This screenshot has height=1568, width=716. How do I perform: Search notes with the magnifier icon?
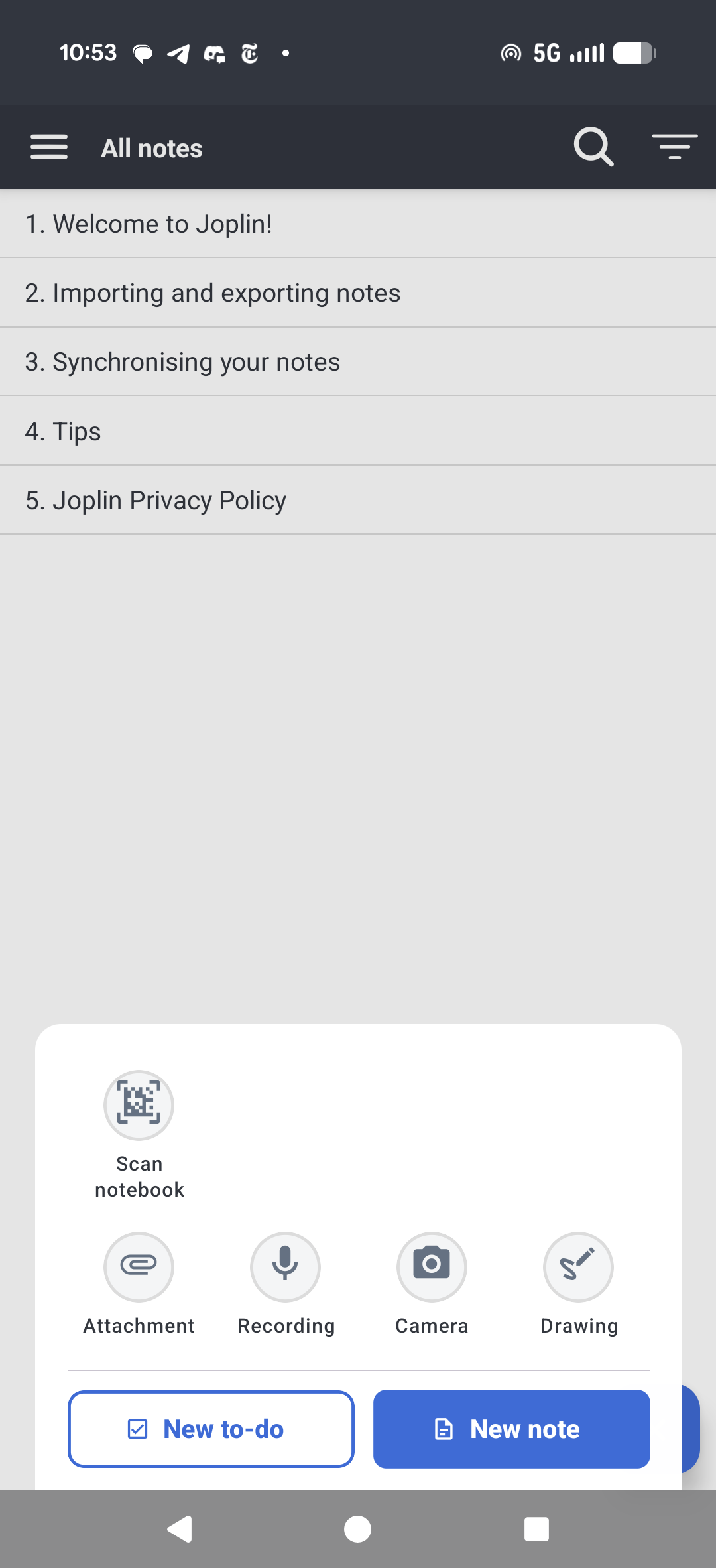[x=593, y=147]
